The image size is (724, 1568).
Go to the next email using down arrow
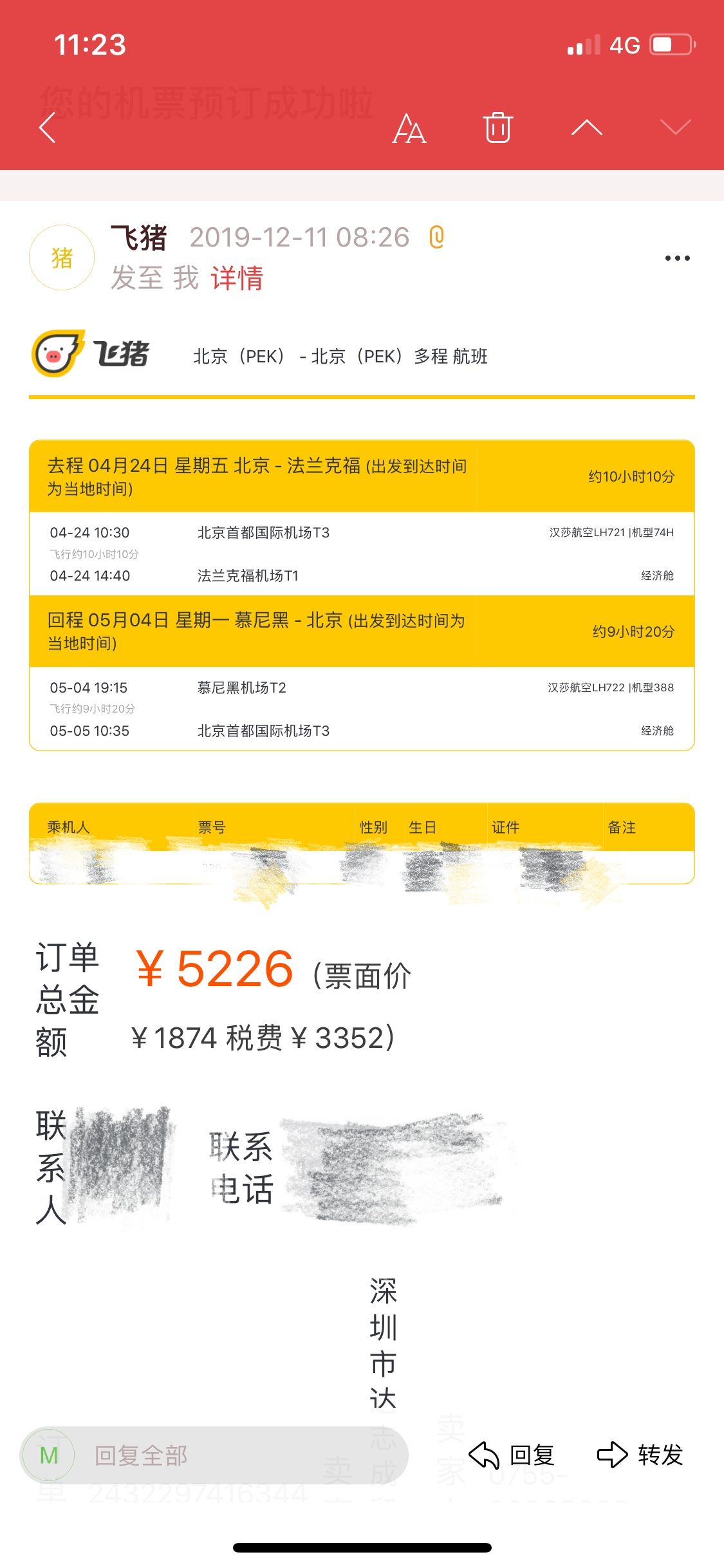point(676,127)
